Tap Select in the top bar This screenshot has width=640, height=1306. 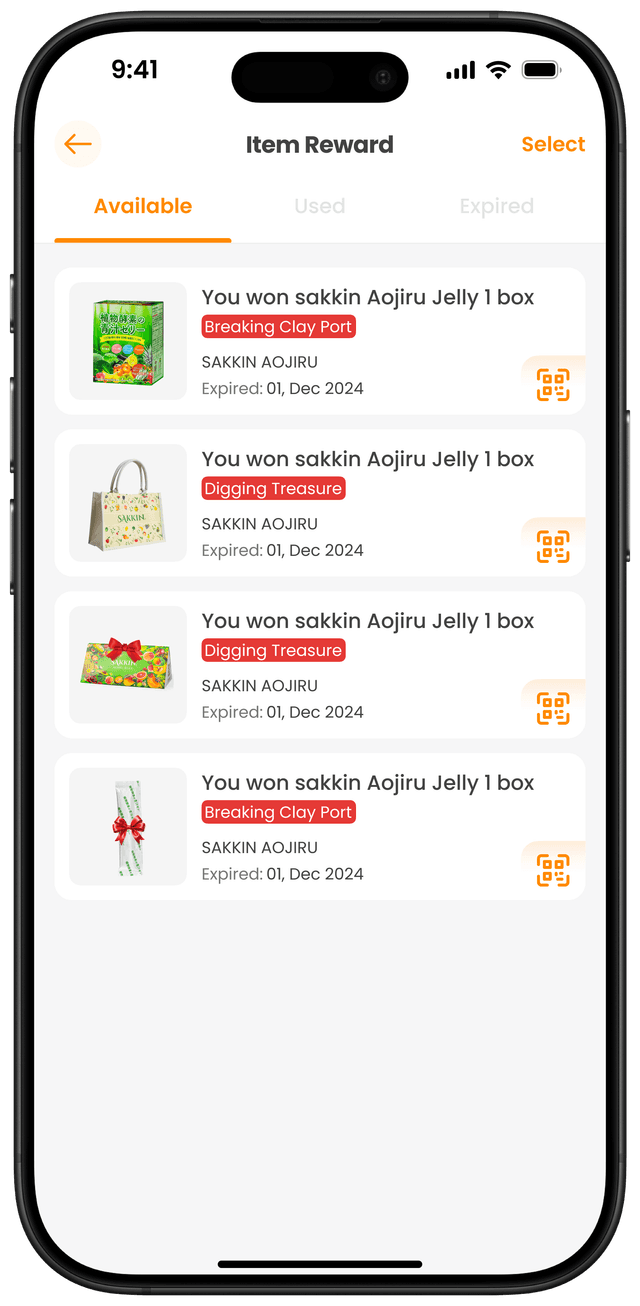(553, 144)
